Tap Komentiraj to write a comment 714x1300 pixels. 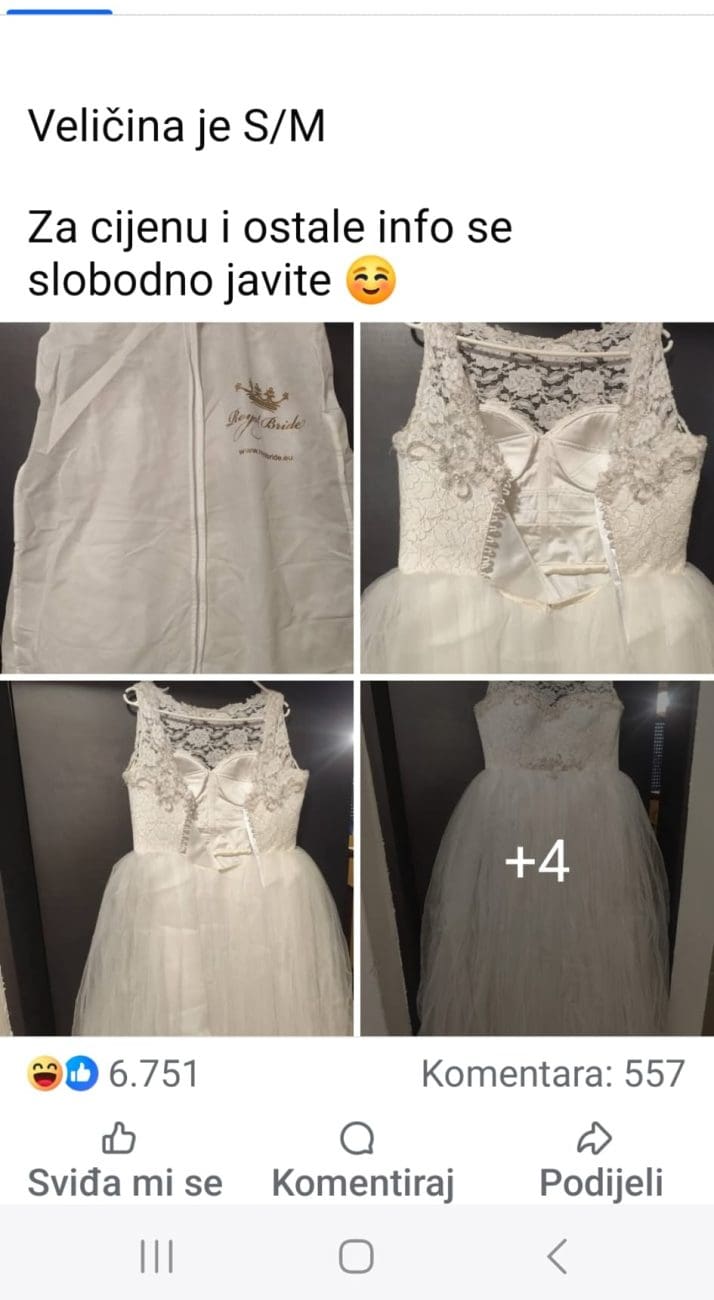(x=362, y=1161)
